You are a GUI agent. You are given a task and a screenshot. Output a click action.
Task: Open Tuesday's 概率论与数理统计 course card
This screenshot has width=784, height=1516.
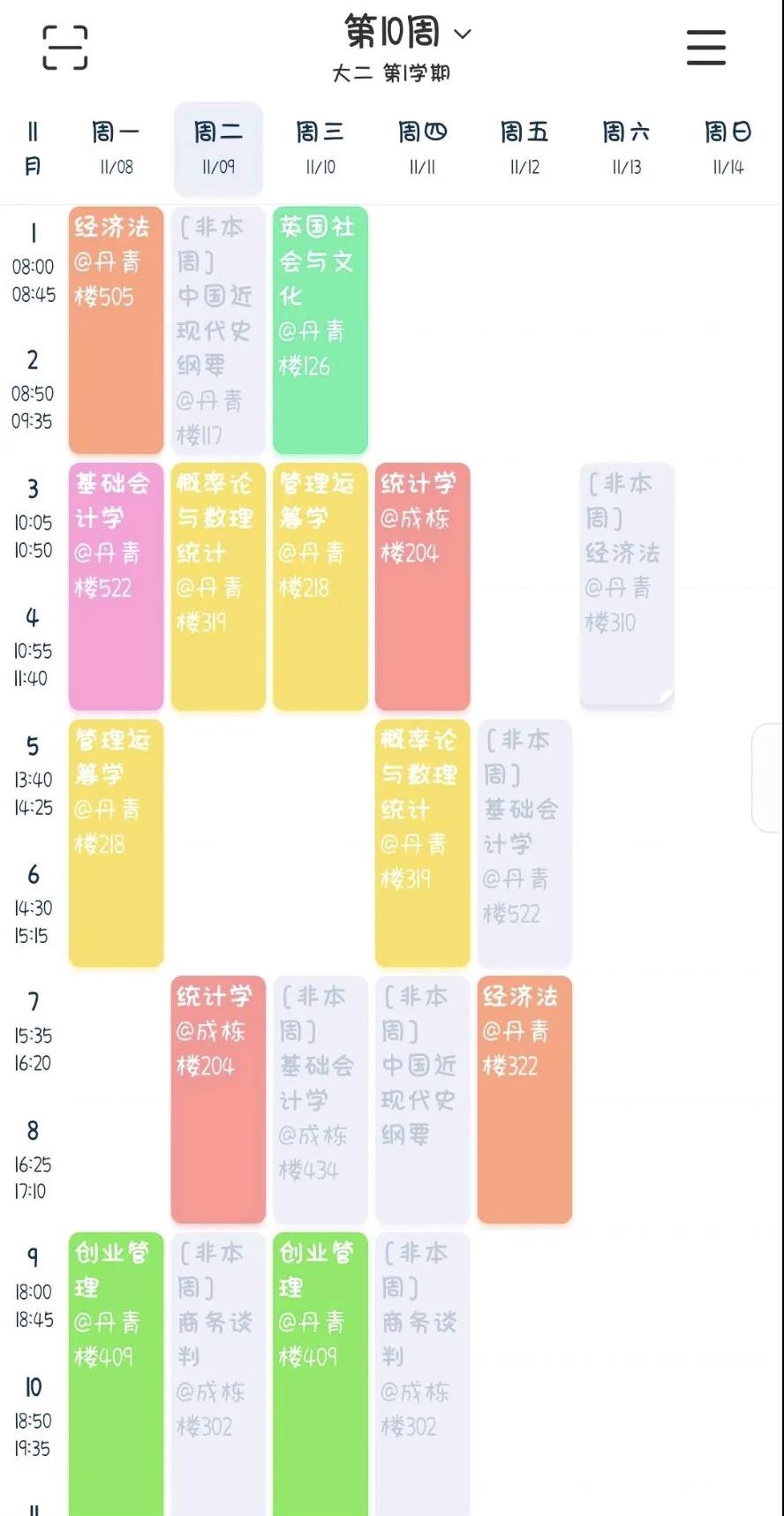pos(218,586)
